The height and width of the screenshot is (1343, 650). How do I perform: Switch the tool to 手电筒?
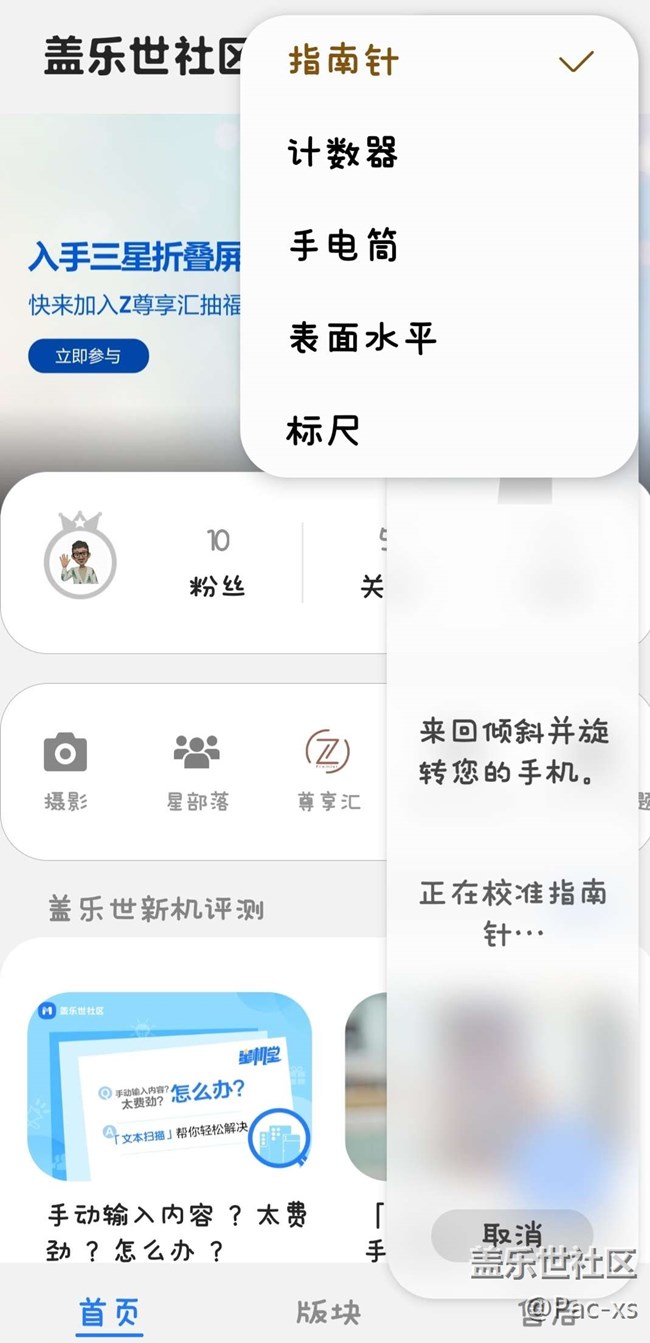(343, 246)
